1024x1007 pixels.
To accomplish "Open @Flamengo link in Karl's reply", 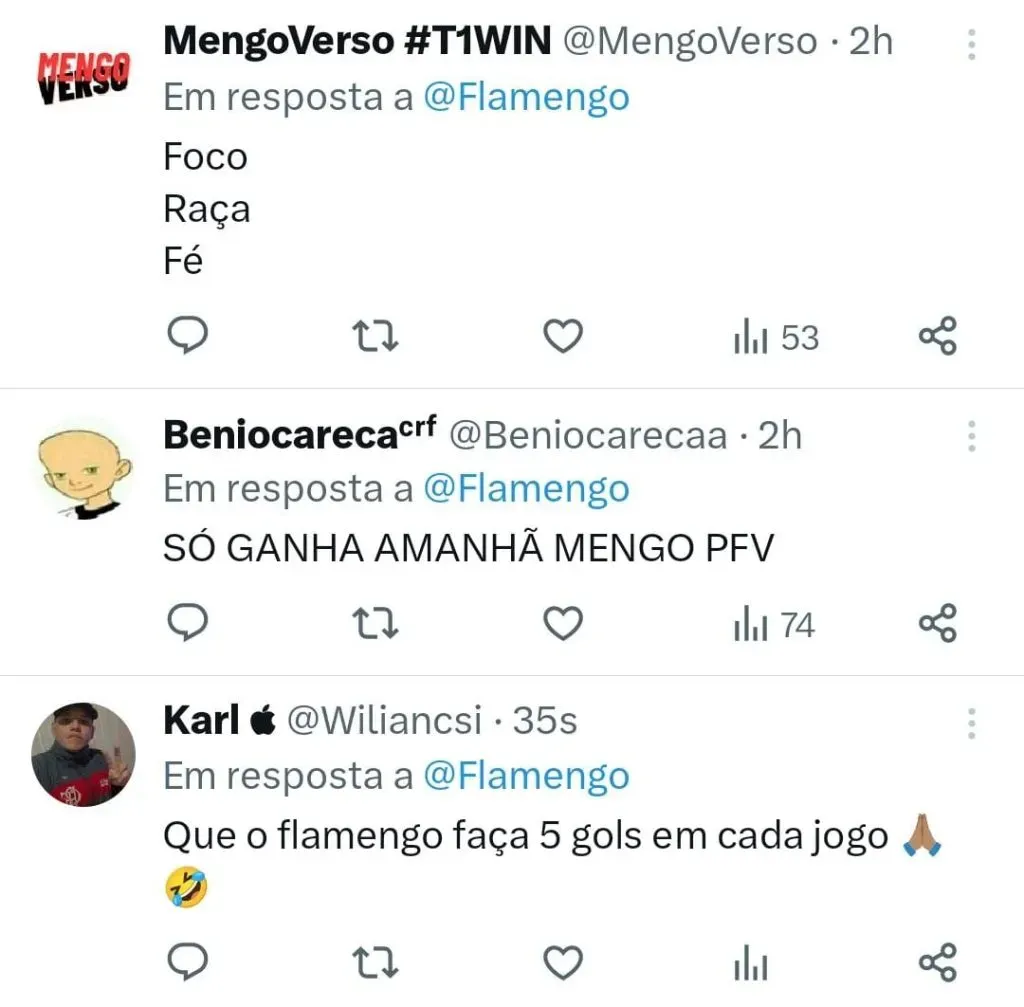I will [526, 776].
